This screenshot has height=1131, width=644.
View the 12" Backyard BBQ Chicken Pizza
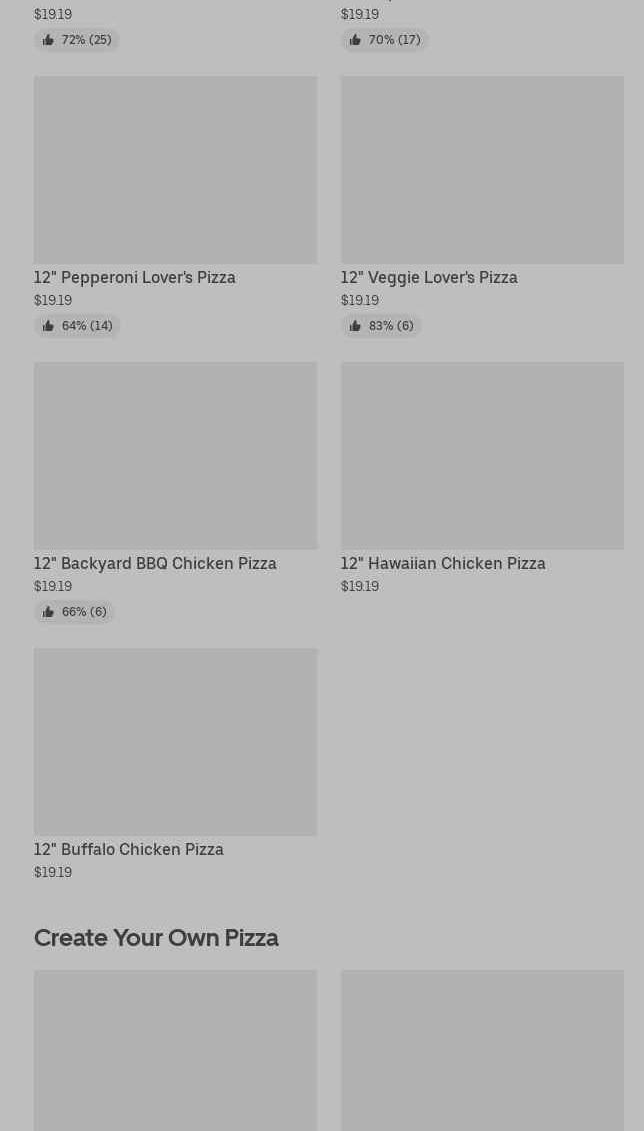[x=175, y=492]
